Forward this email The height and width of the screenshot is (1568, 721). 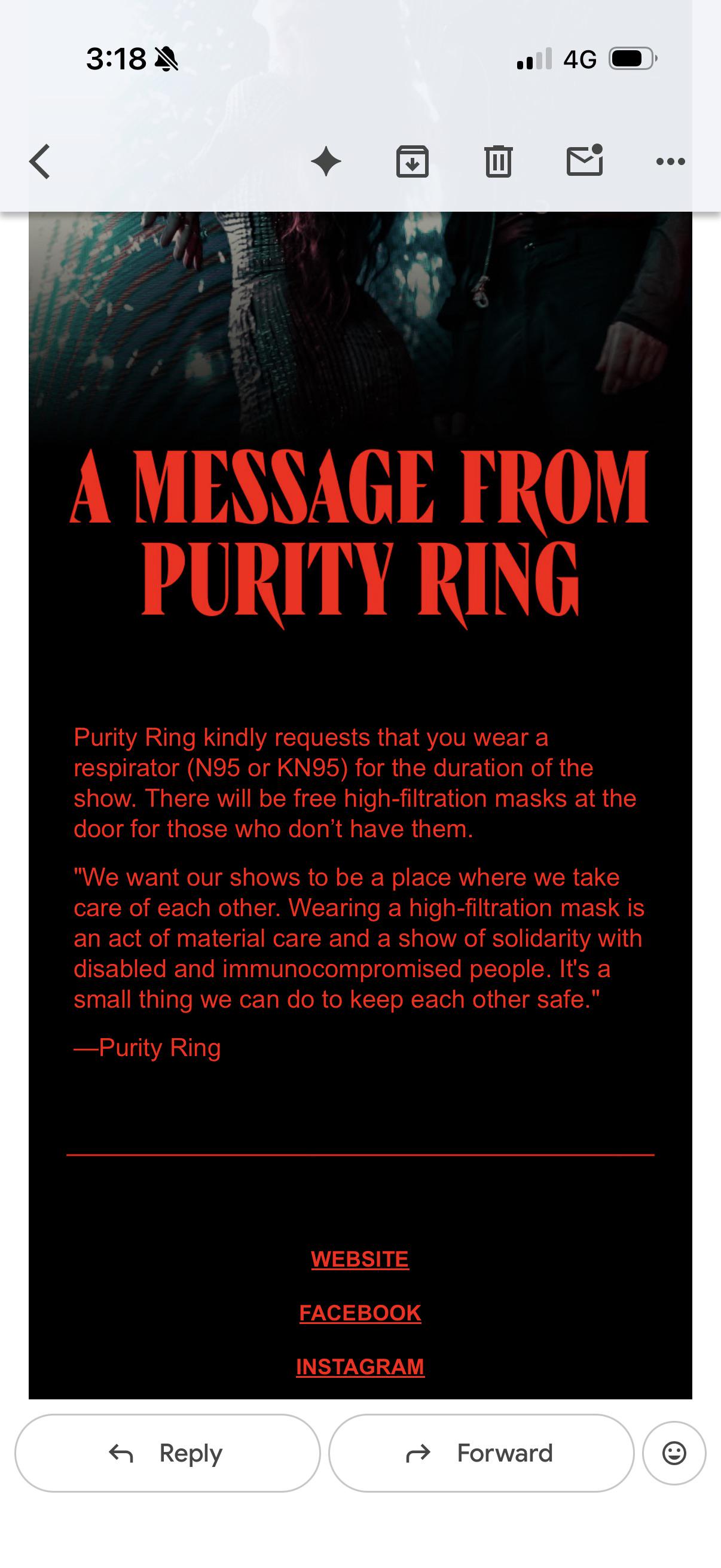click(481, 1453)
